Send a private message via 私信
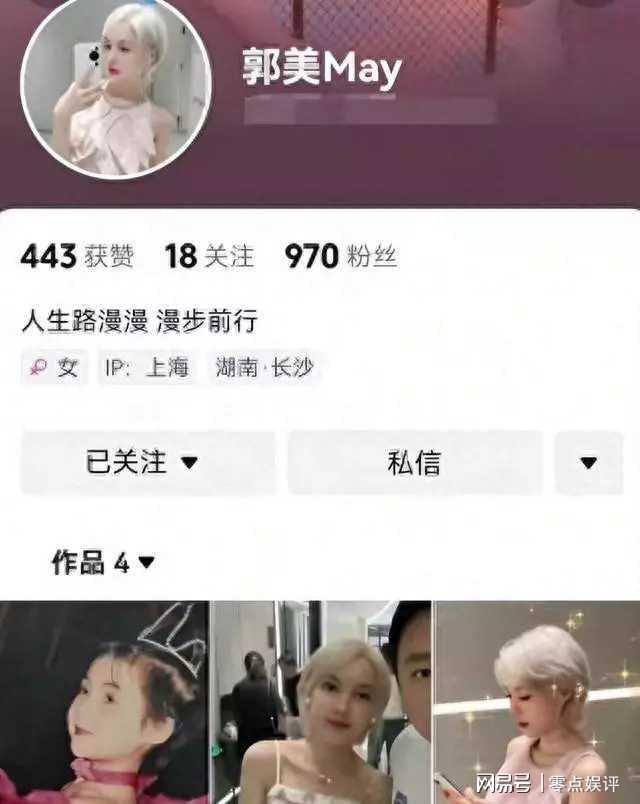This screenshot has width=640, height=804. pyautogui.click(x=415, y=463)
